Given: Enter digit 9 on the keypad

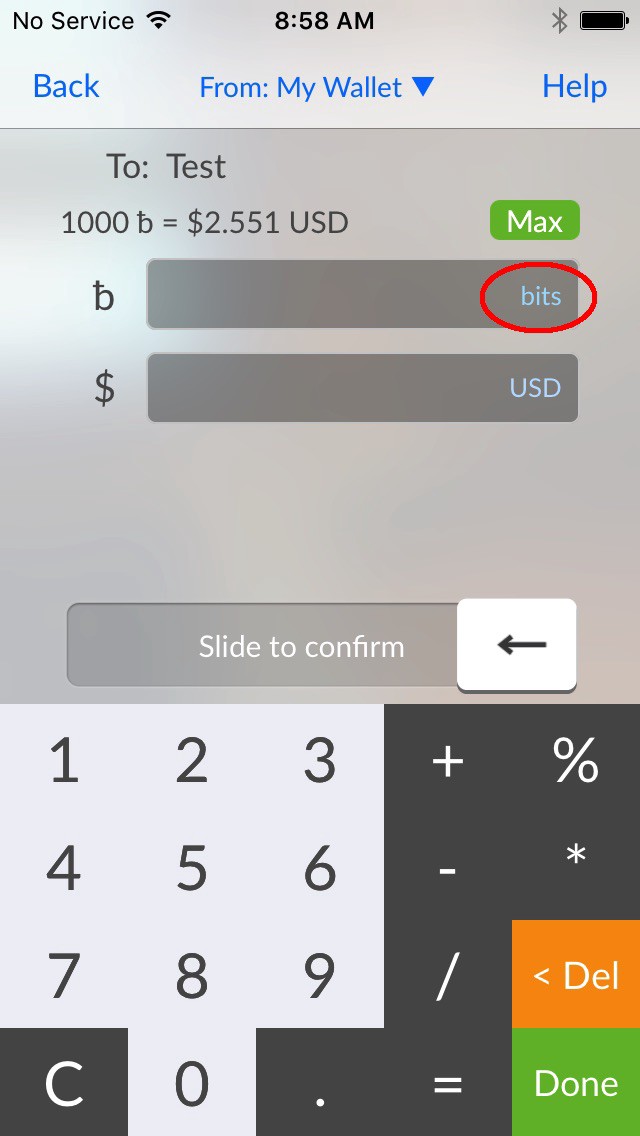Looking at the screenshot, I should tap(320, 975).
